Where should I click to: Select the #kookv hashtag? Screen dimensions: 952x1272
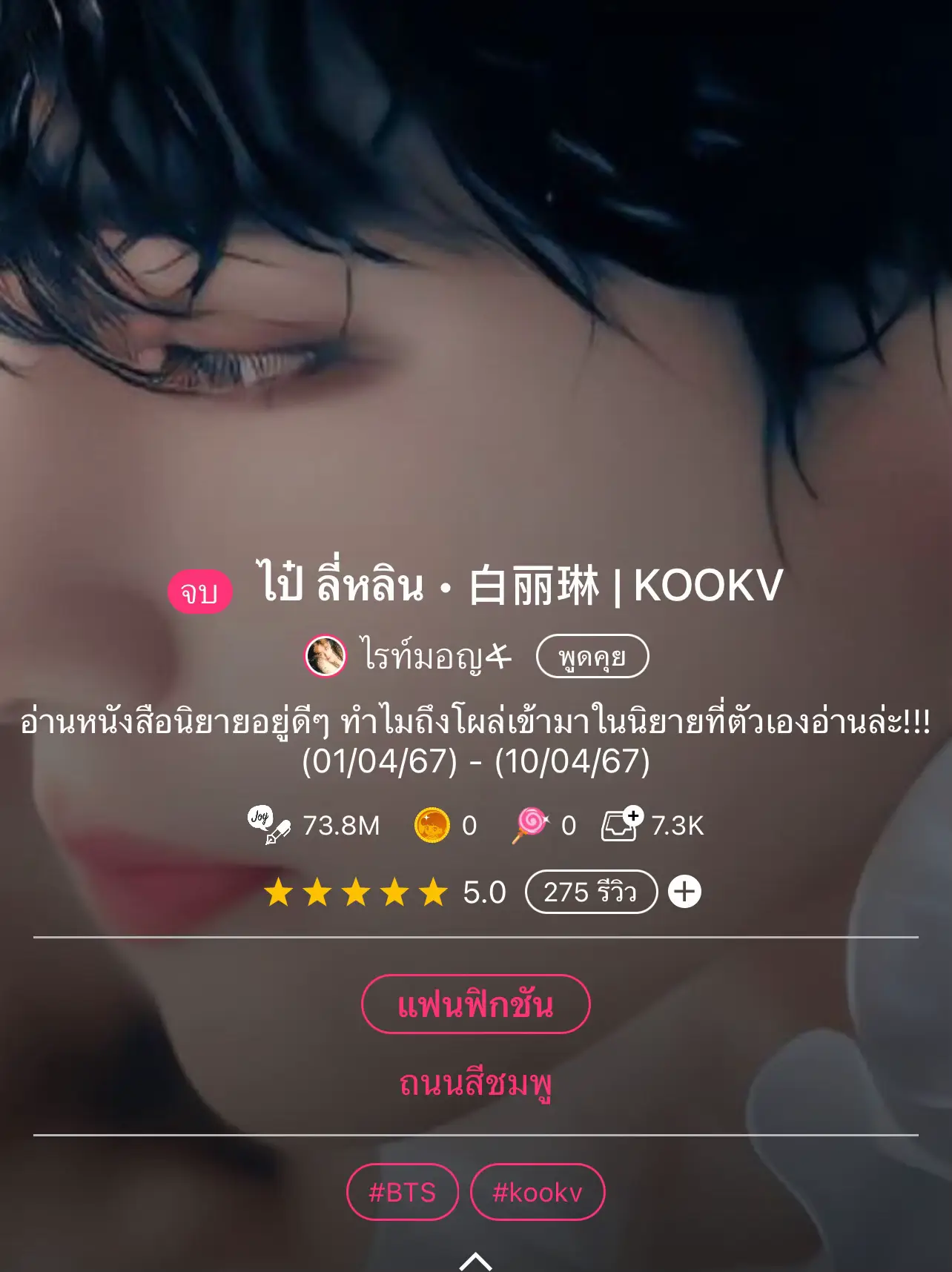click(x=536, y=1192)
